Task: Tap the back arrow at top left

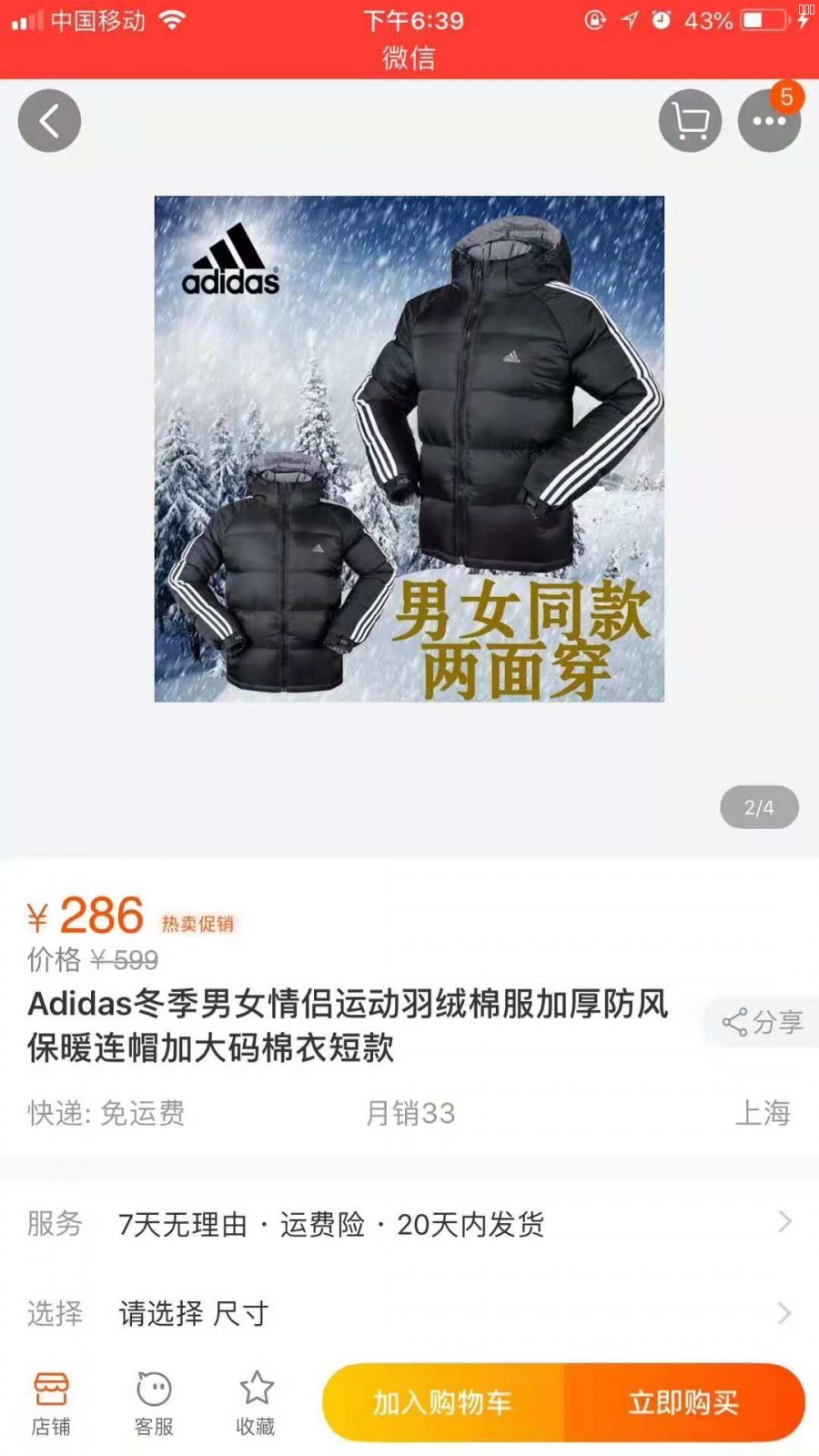Action: coord(49,119)
